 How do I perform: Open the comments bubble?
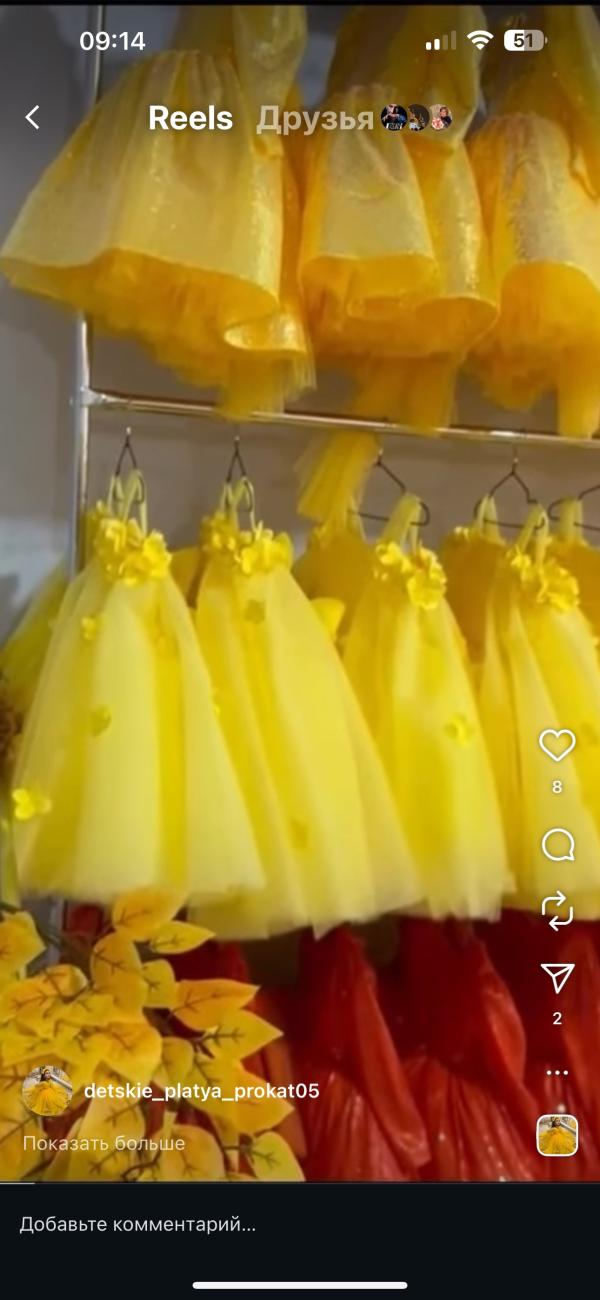557,845
